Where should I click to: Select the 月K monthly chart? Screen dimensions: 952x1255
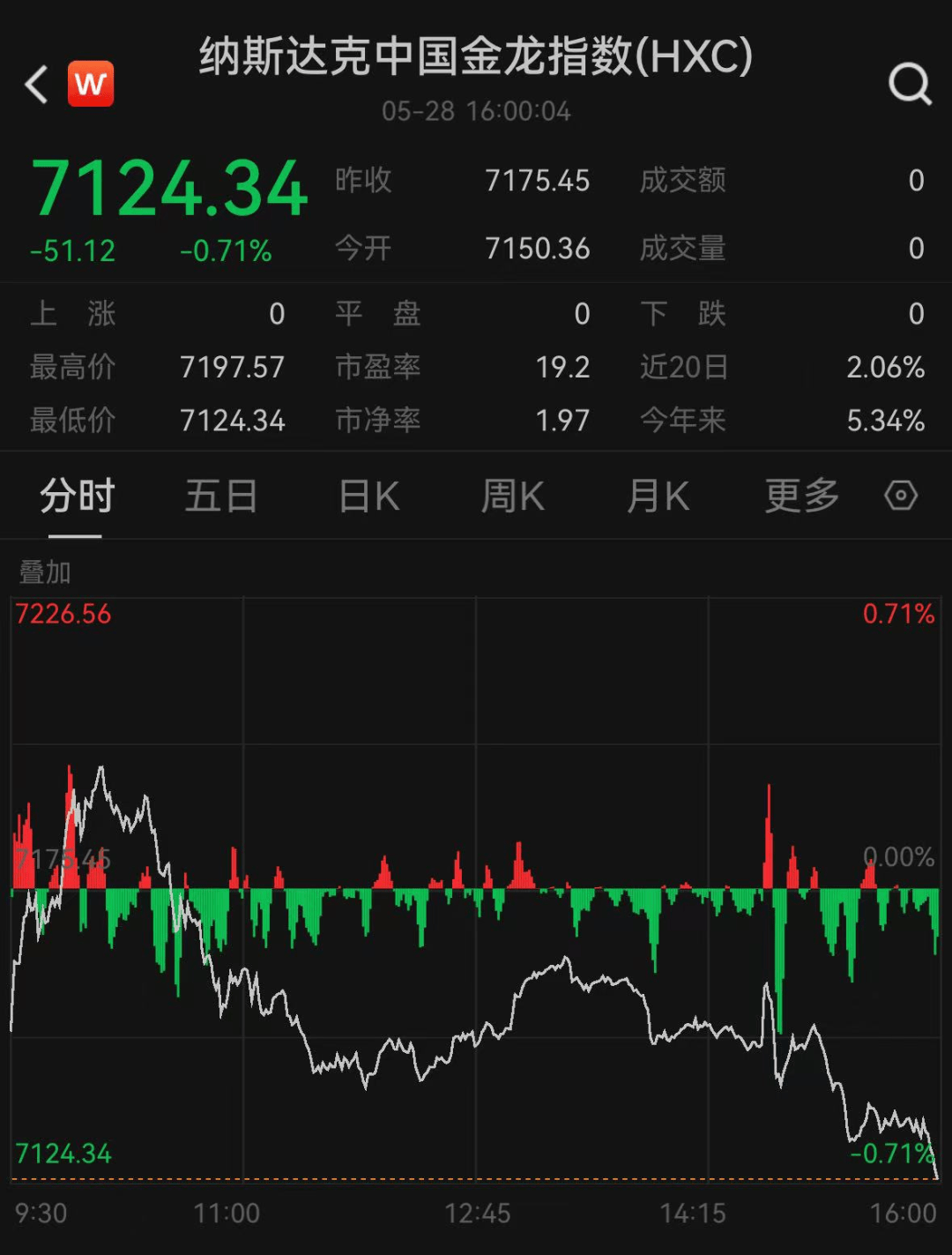pos(658,496)
